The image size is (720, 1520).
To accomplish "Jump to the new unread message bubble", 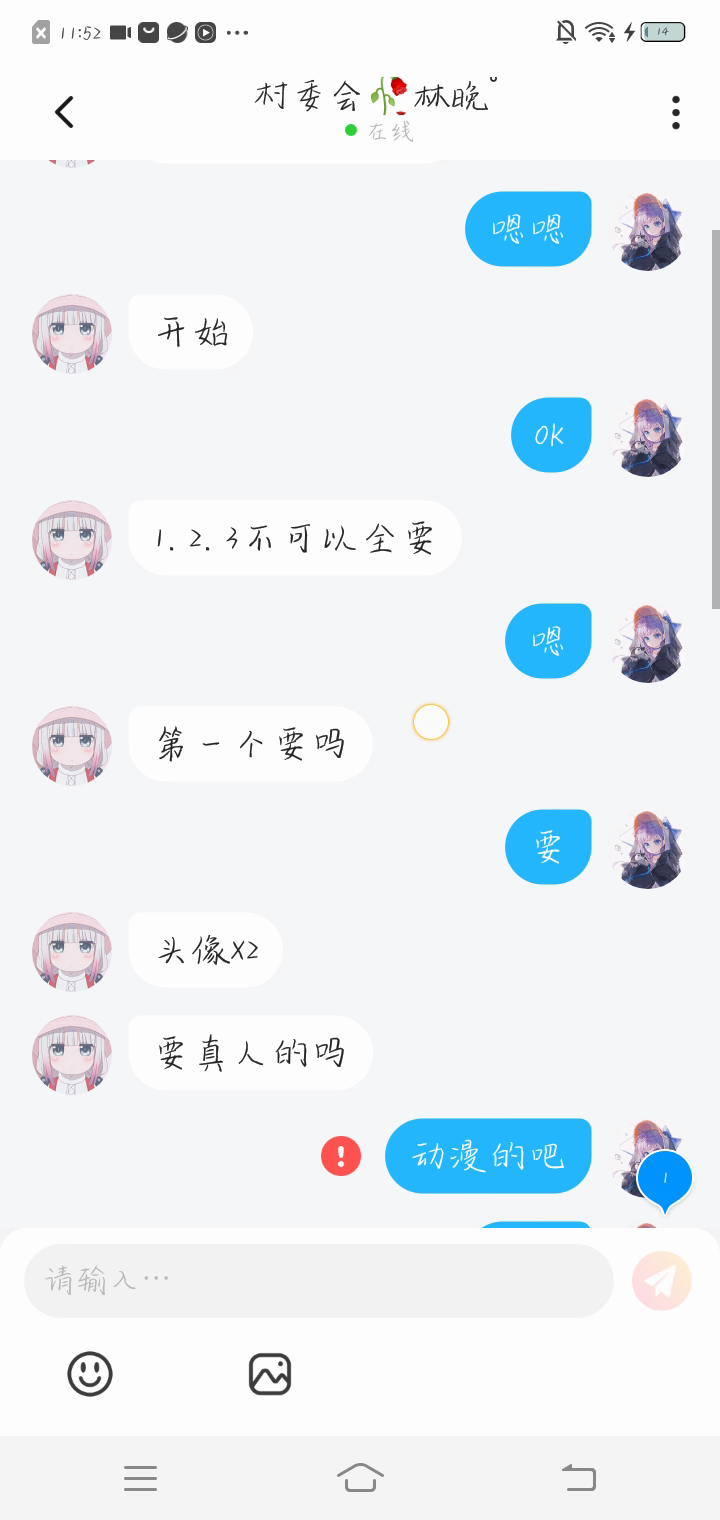I will click(665, 1180).
